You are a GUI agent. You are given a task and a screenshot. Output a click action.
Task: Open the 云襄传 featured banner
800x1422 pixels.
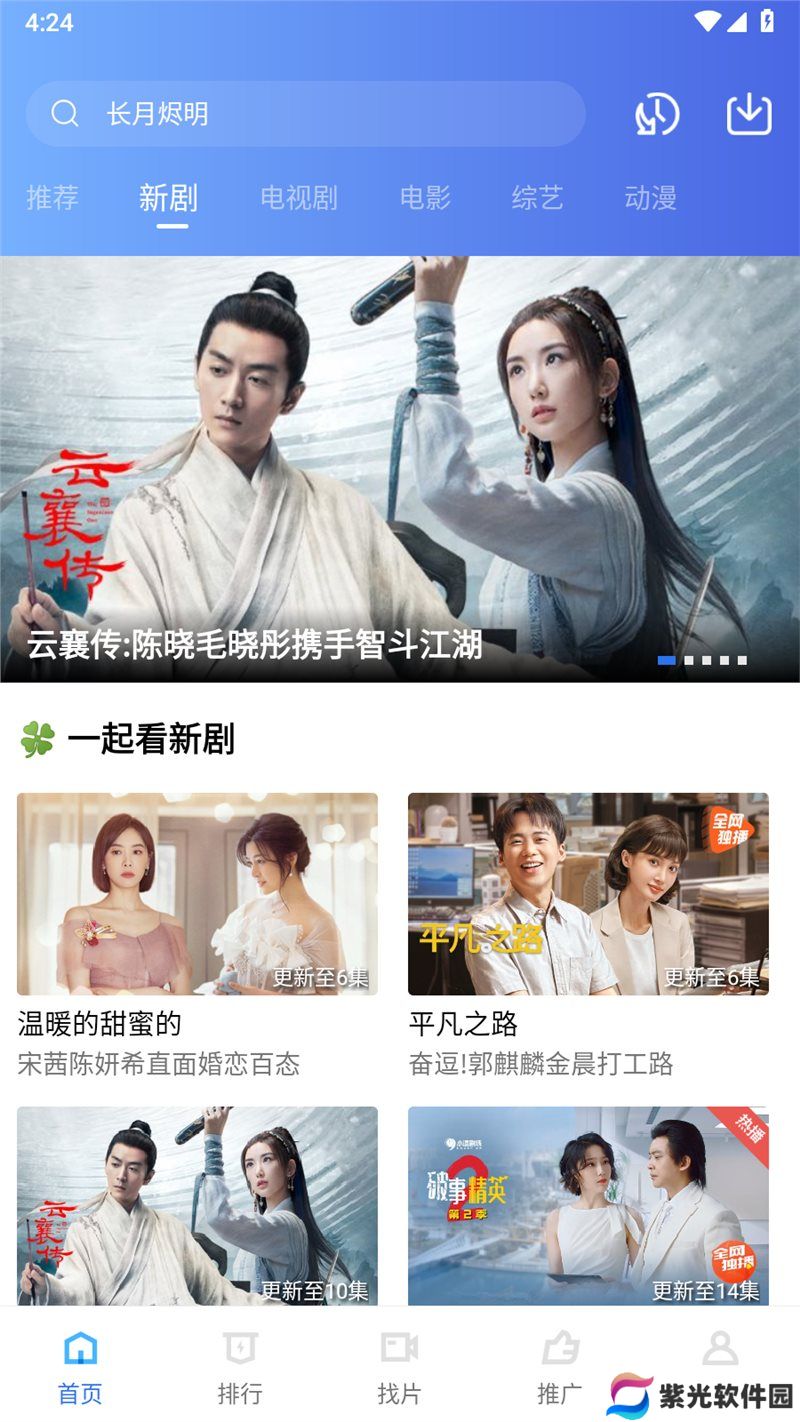(x=400, y=469)
